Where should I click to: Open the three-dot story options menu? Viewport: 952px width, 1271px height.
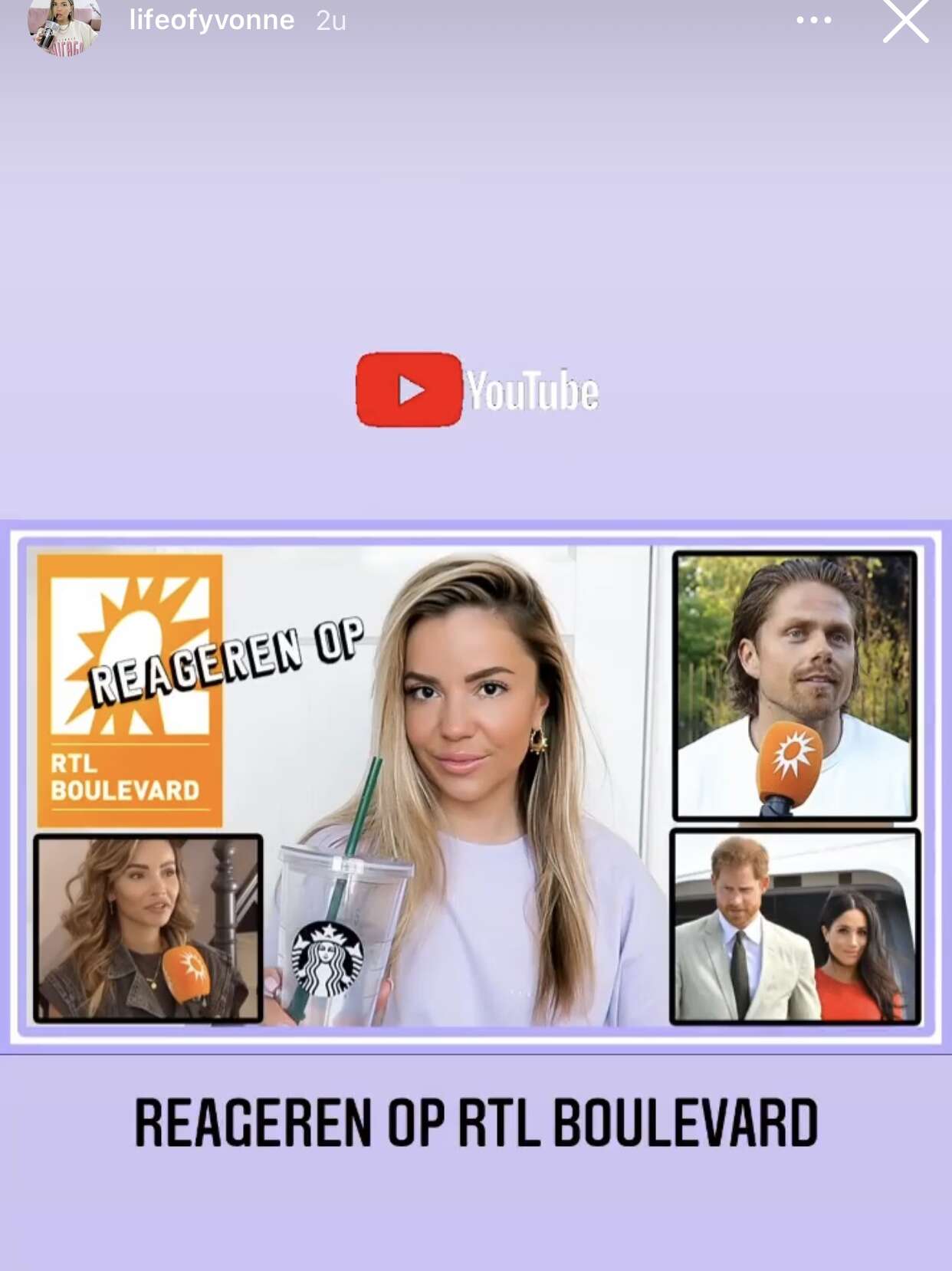click(x=813, y=21)
